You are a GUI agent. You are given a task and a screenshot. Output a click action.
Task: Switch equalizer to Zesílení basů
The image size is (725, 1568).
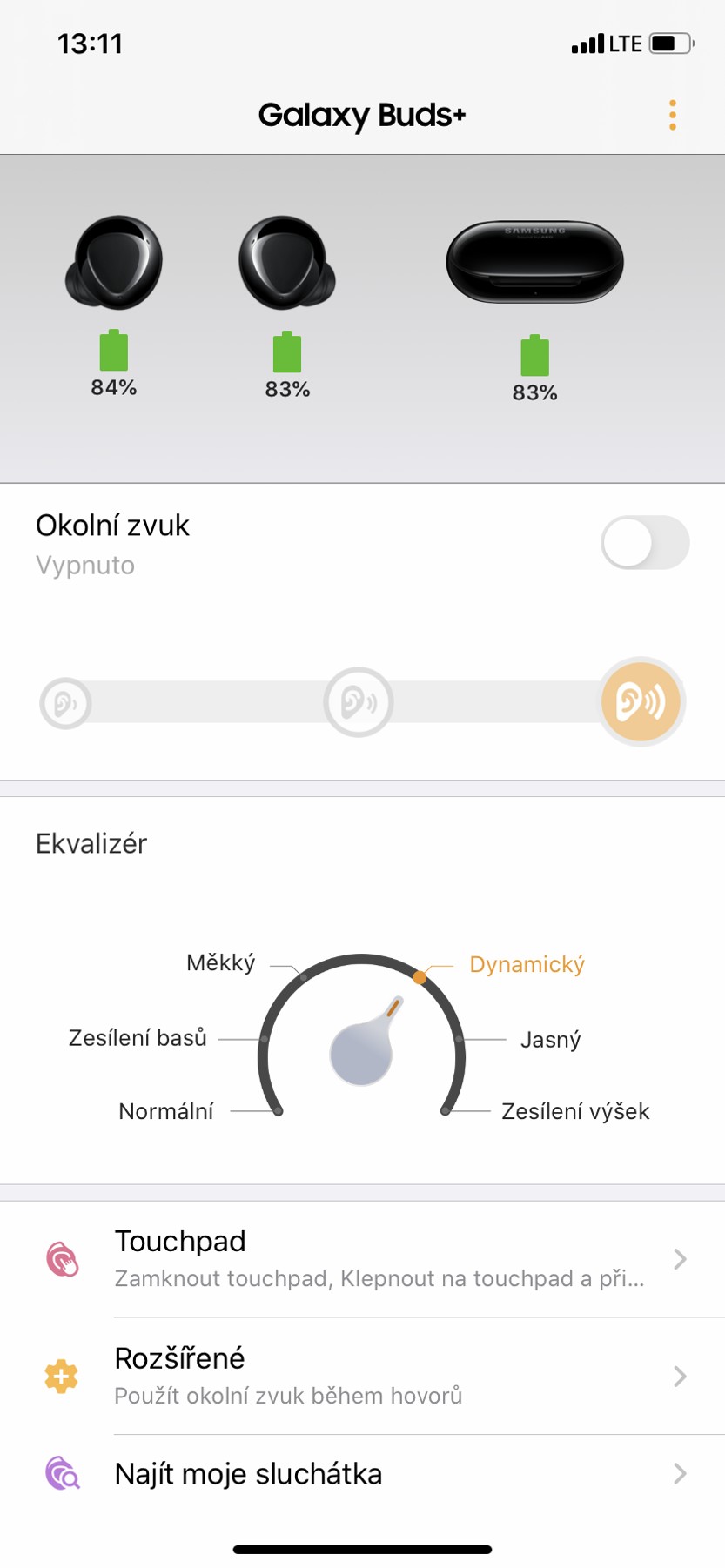(x=138, y=1038)
